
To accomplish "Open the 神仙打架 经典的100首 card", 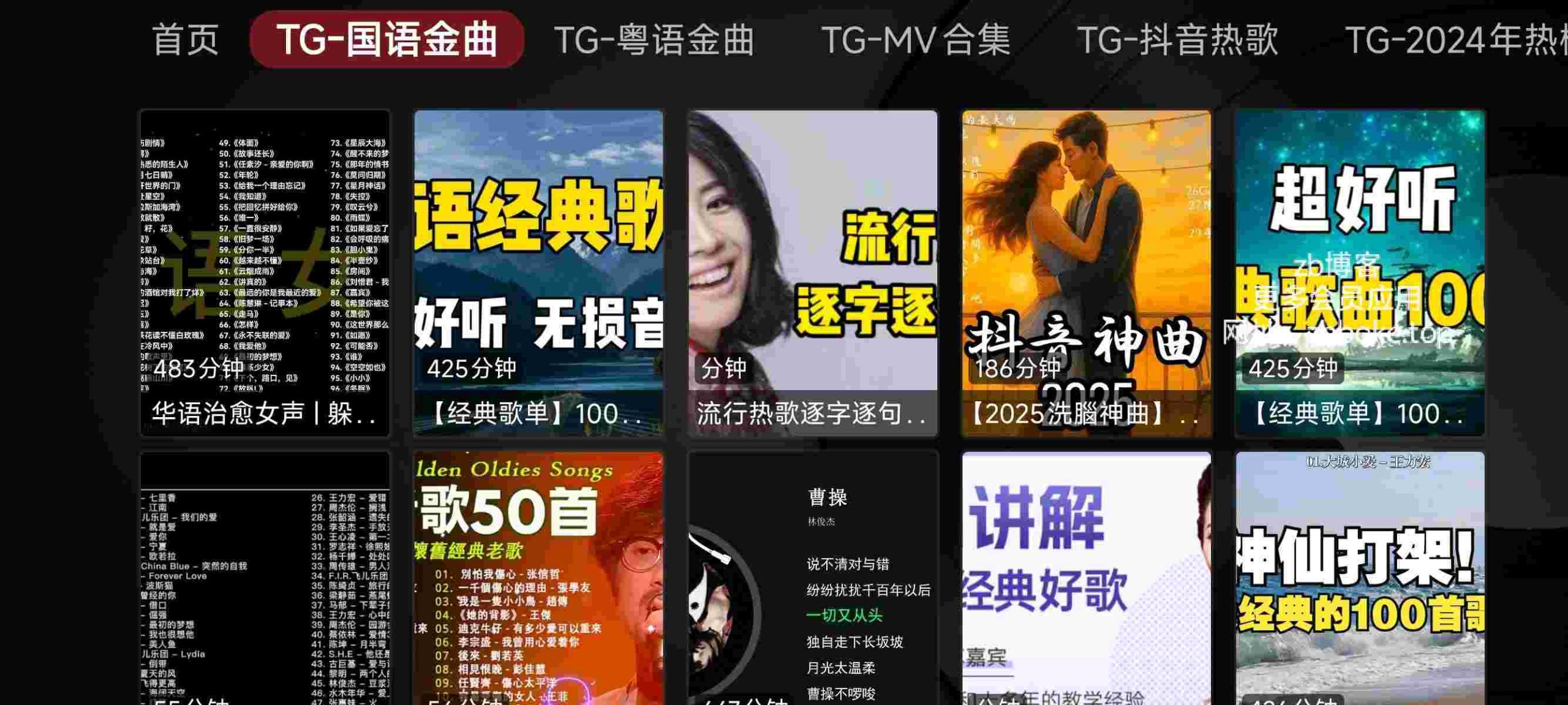I will [x=1360, y=579].
